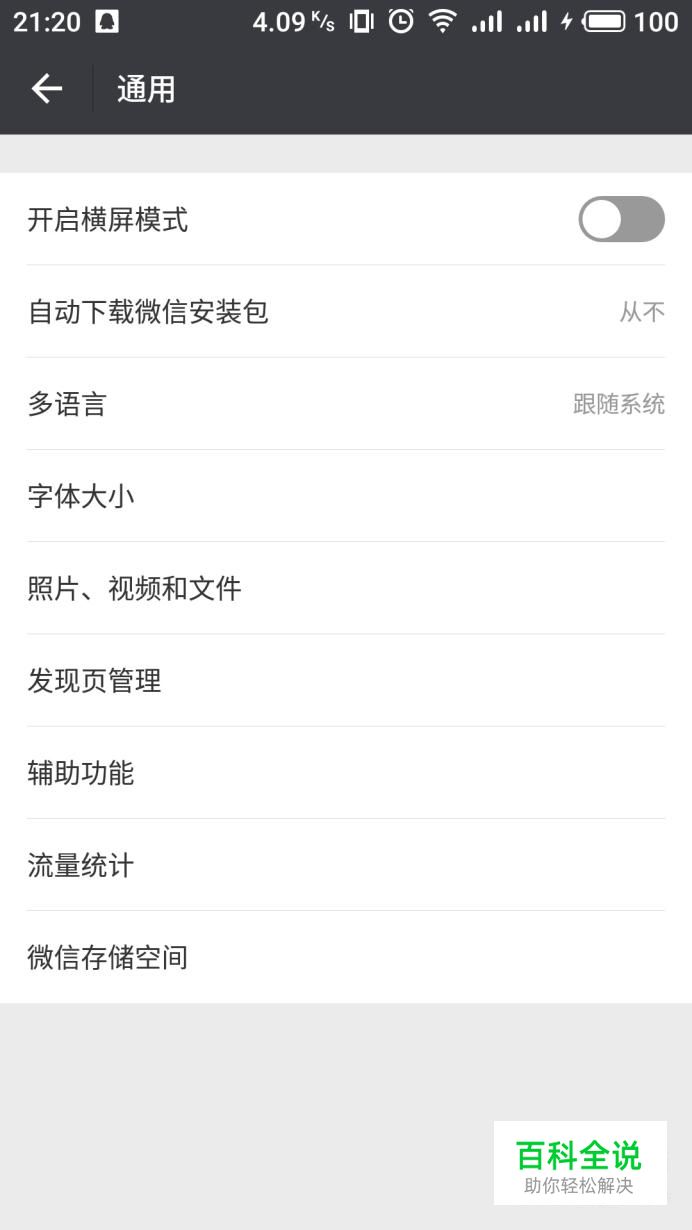Go back using the arrow icon
This screenshot has width=692, height=1230.
47,89
